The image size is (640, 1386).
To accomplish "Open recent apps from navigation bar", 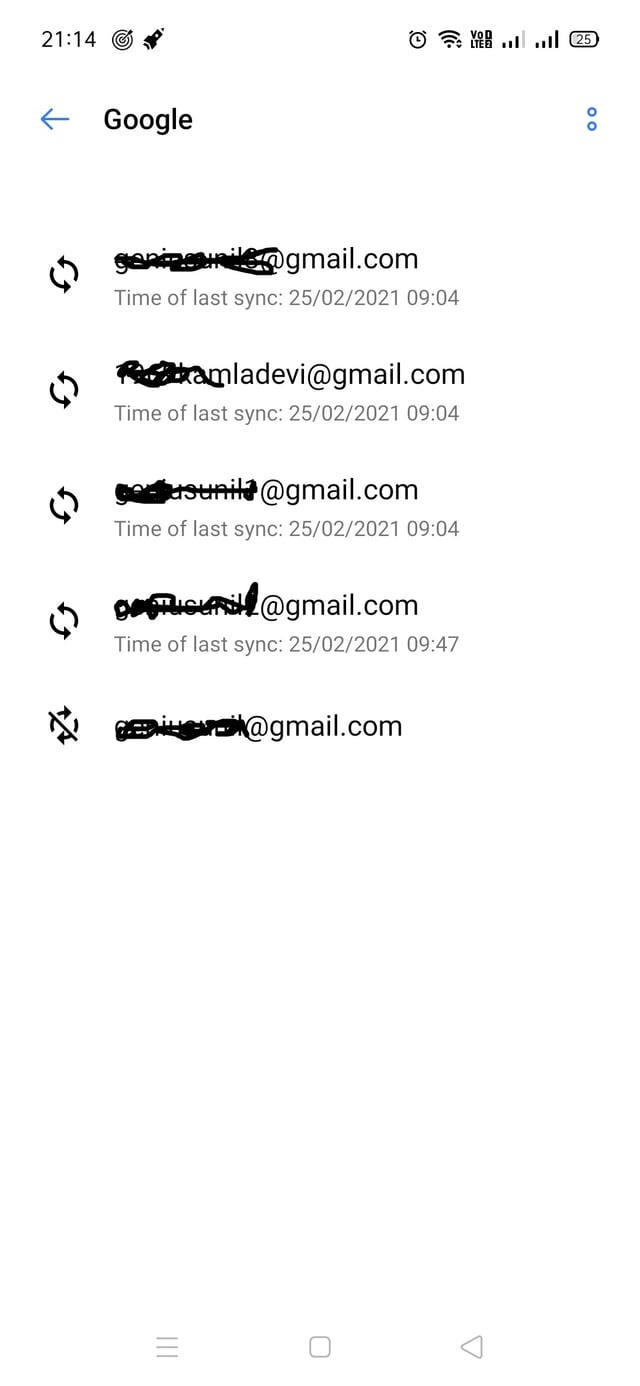I will point(167,1347).
